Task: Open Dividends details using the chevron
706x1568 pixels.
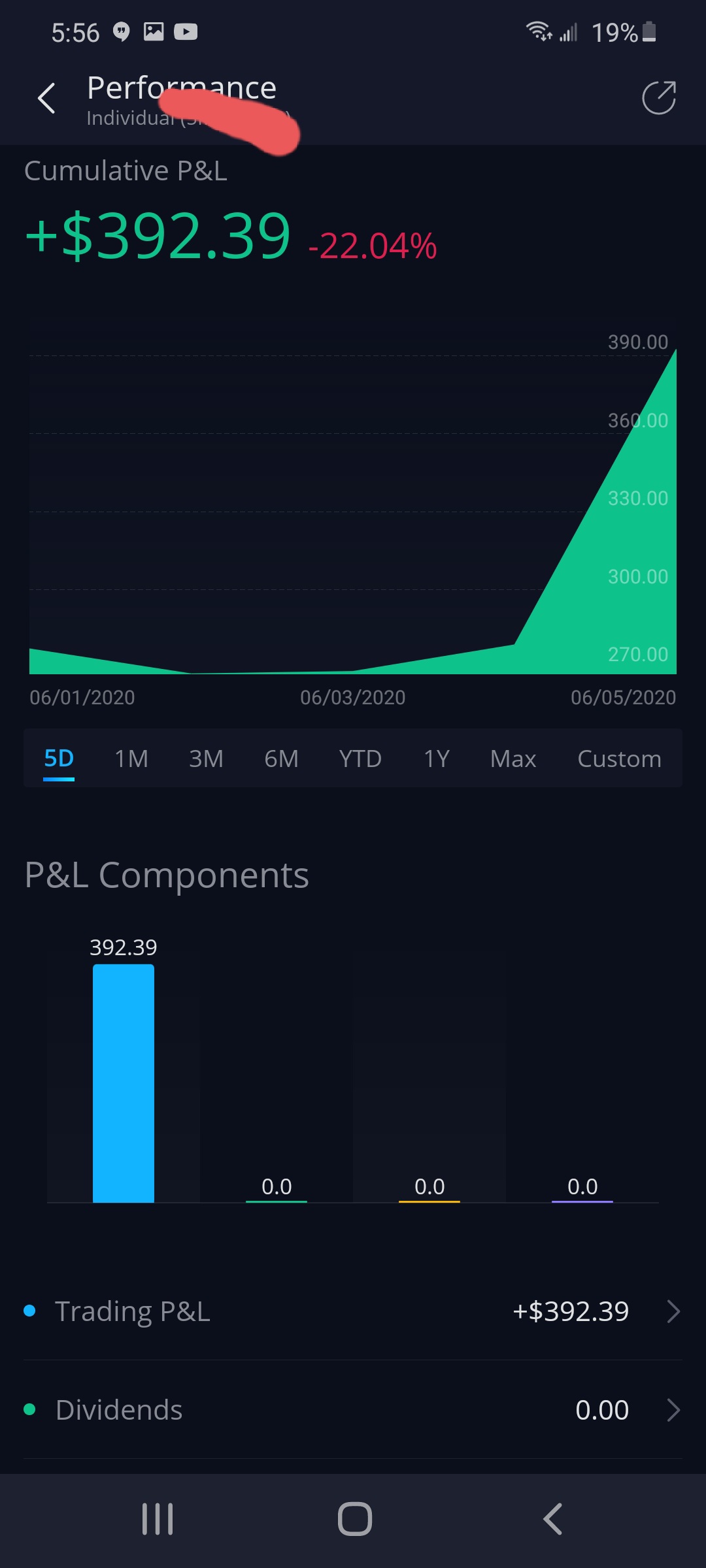Action: pyautogui.click(x=673, y=1409)
